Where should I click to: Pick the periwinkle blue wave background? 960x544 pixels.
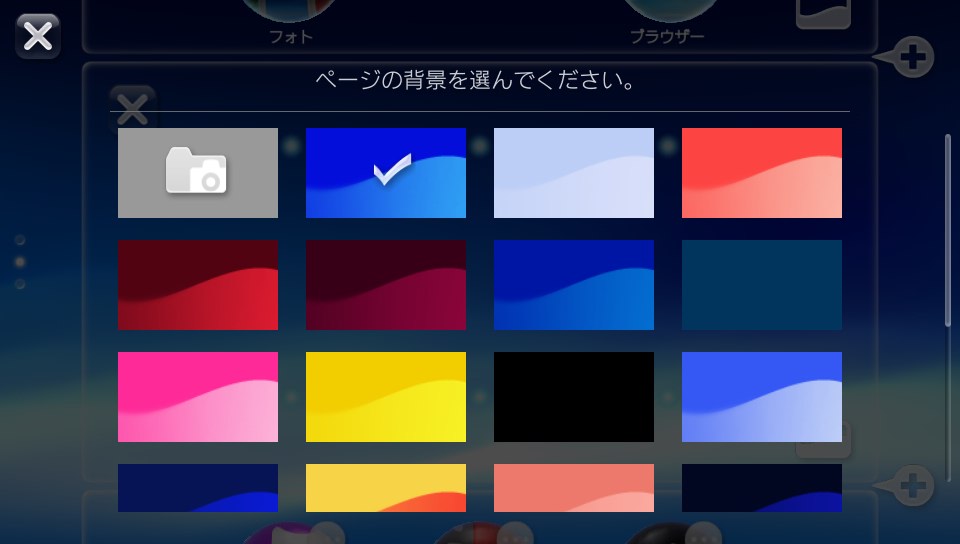[762, 397]
